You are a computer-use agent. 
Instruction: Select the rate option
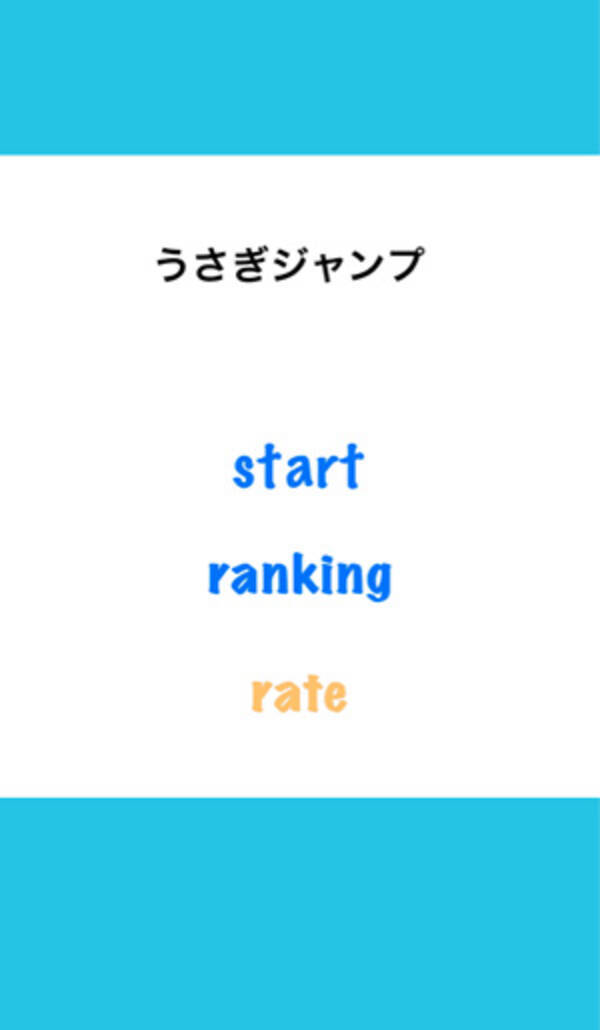298,694
